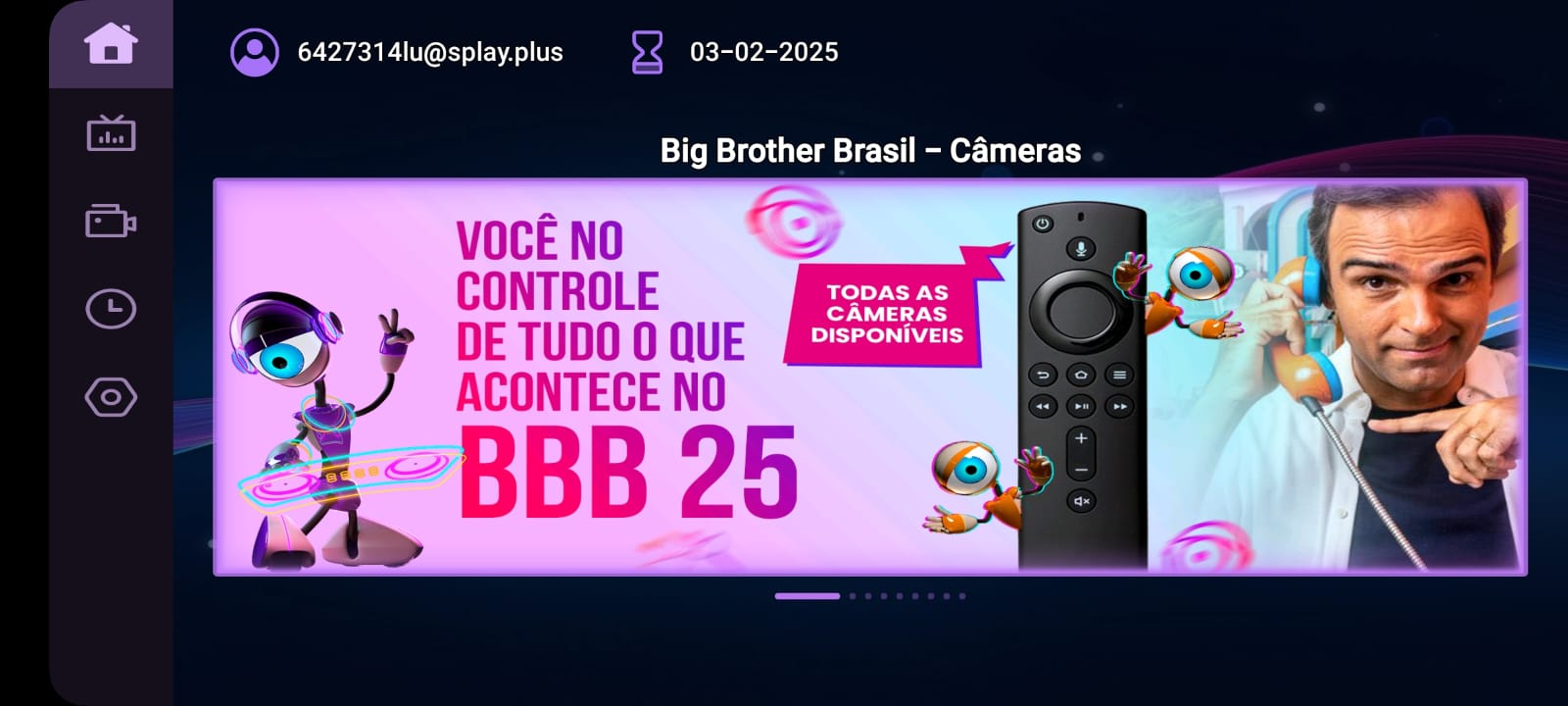Open the live TV section icon
1568x706 pixels.
pyautogui.click(x=111, y=133)
